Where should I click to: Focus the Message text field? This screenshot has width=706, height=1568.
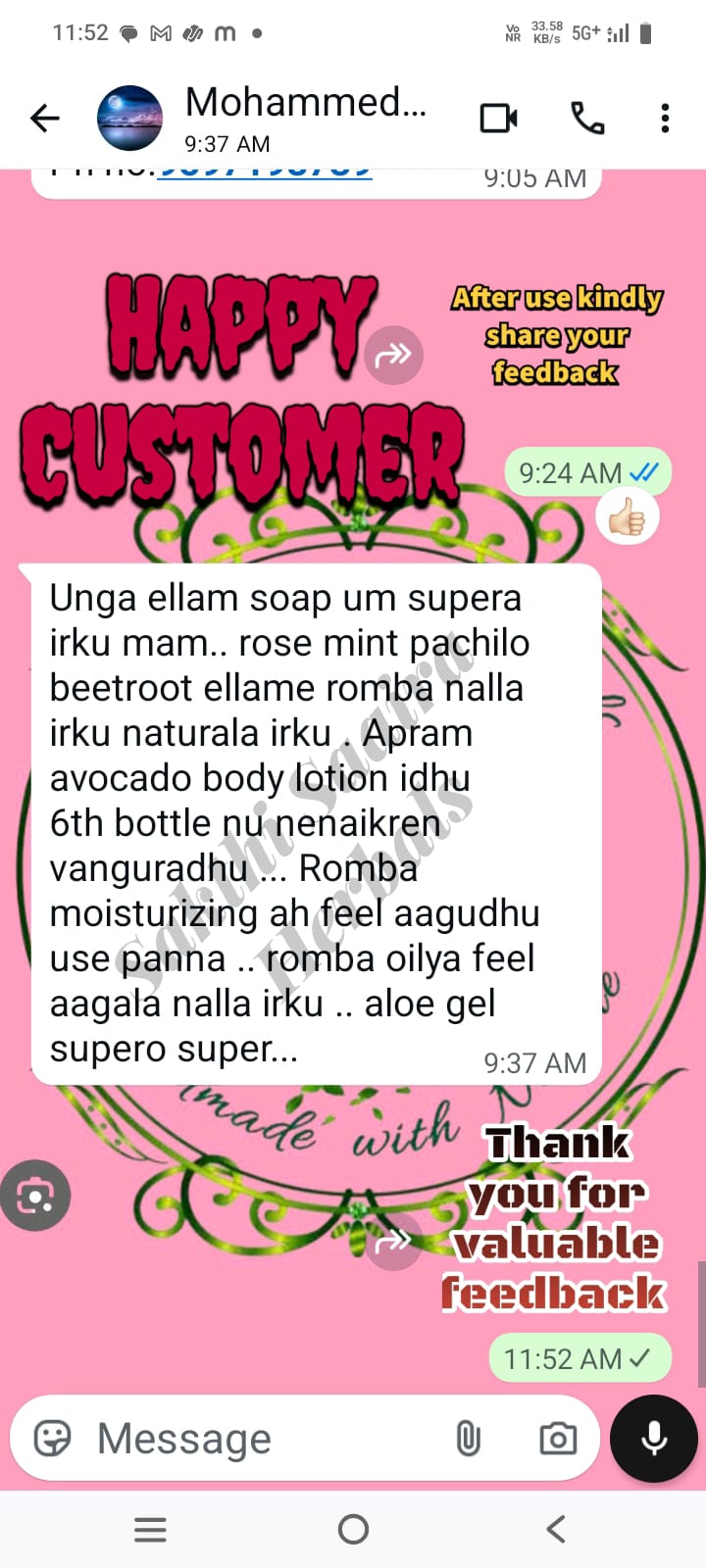[265, 1439]
